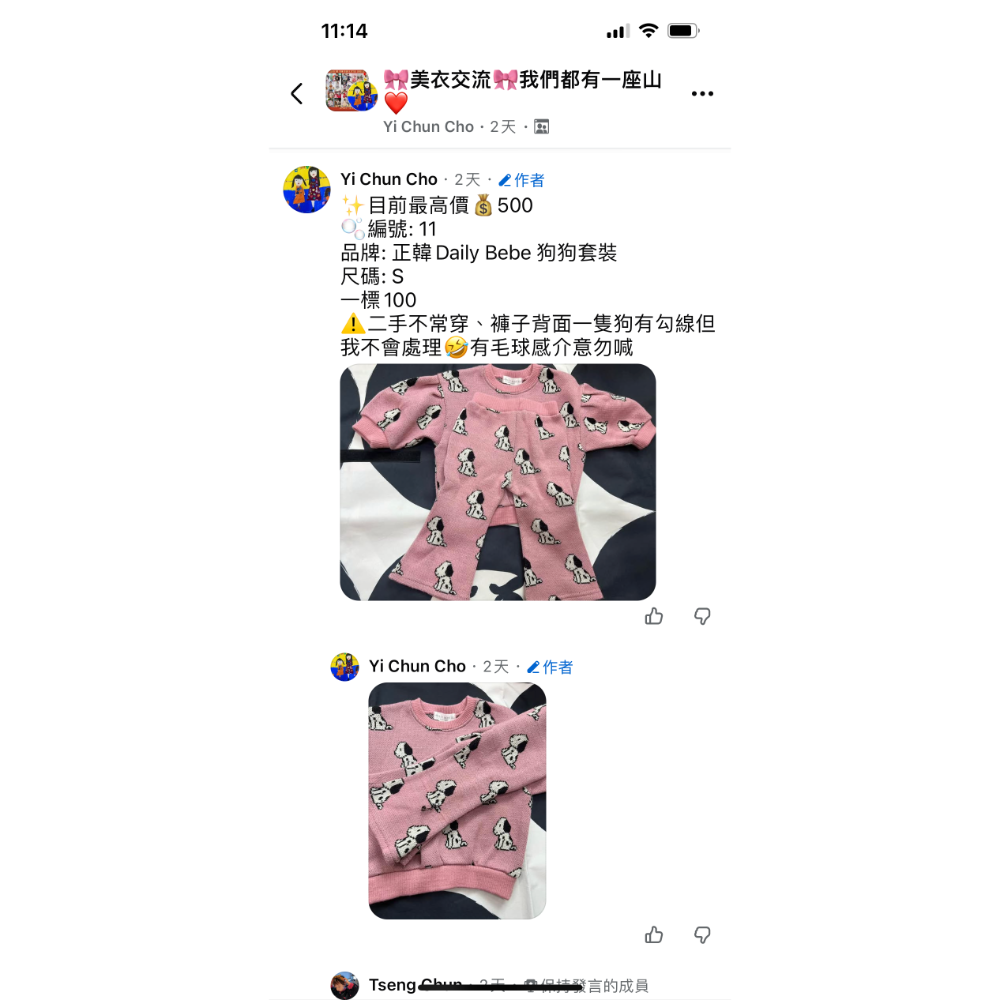This screenshot has height=1000, width=1000.
Task: Dislike the reply with the sweater photo
Action: pyautogui.click(x=703, y=935)
